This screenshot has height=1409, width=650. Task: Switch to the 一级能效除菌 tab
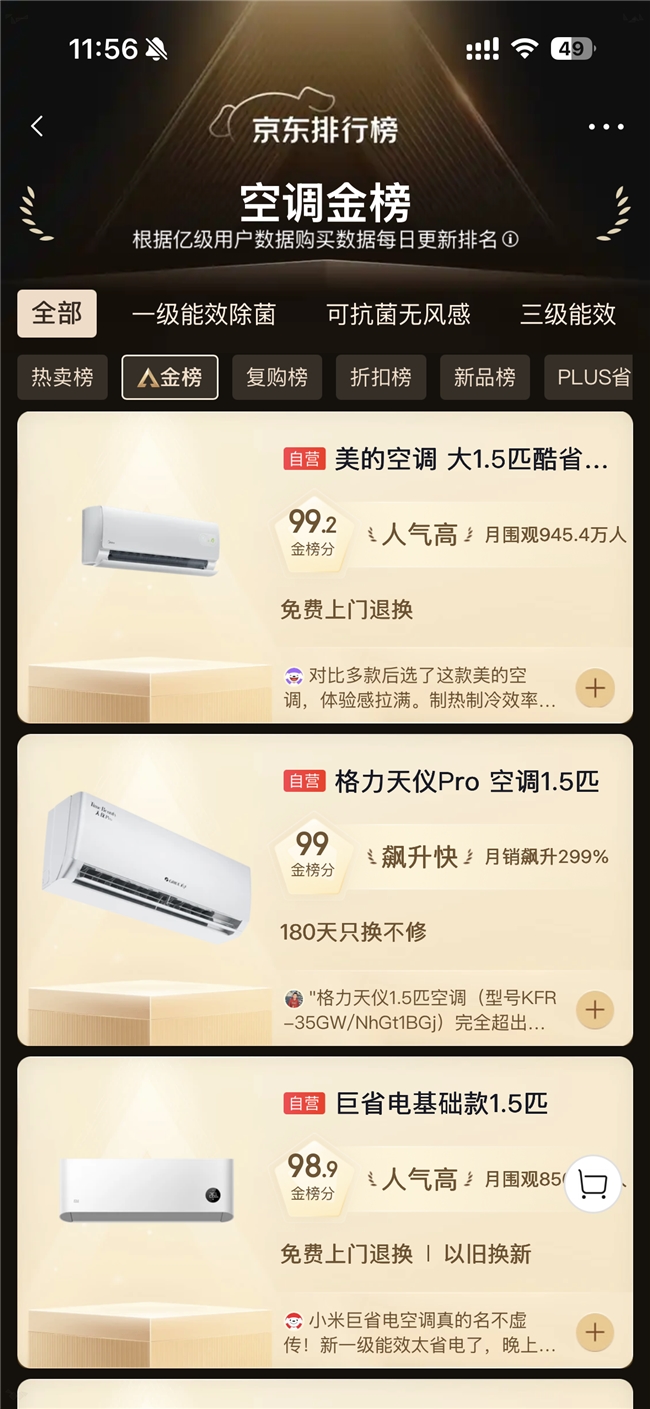click(204, 315)
